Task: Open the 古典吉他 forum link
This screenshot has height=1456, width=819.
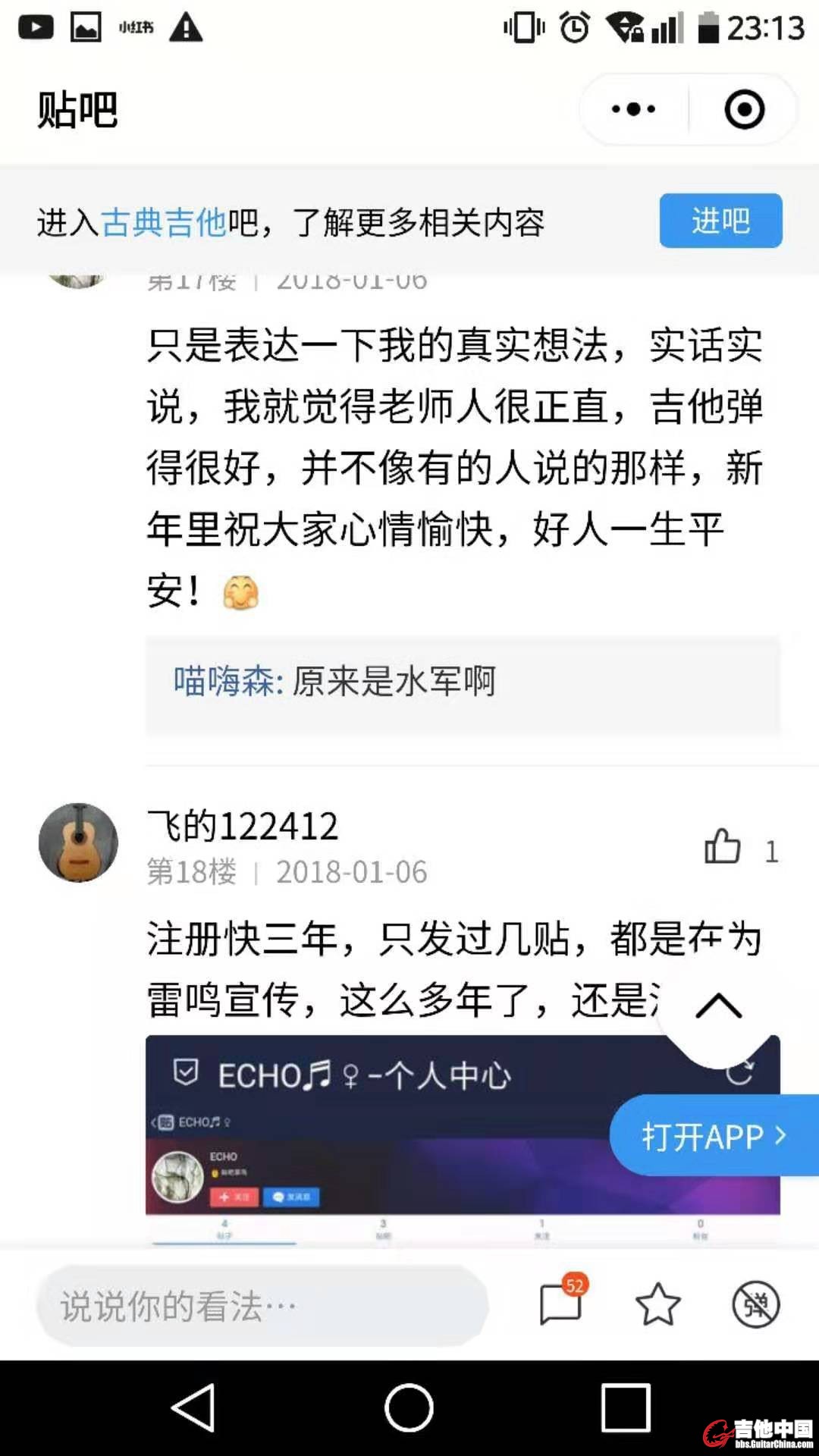Action: 164,223
